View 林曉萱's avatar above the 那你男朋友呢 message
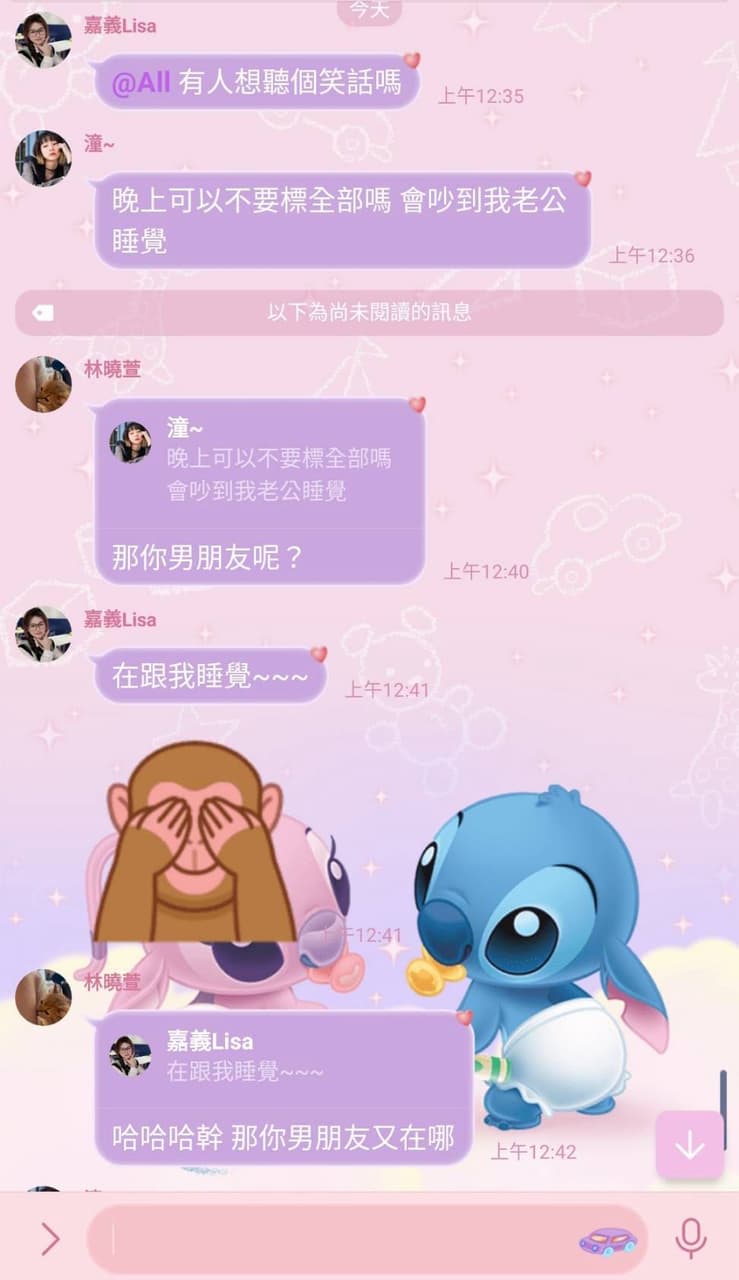This screenshot has width=739, height=1280. pos(43,384)
